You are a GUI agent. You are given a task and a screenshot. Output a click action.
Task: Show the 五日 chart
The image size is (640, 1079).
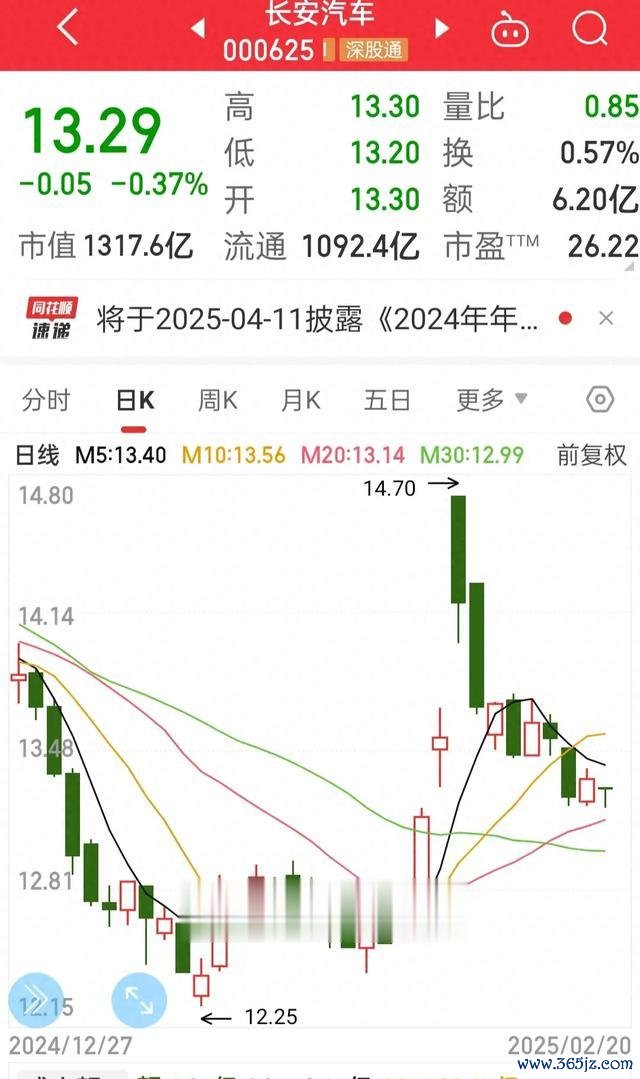pyautogui.click(x=387, y=400)
